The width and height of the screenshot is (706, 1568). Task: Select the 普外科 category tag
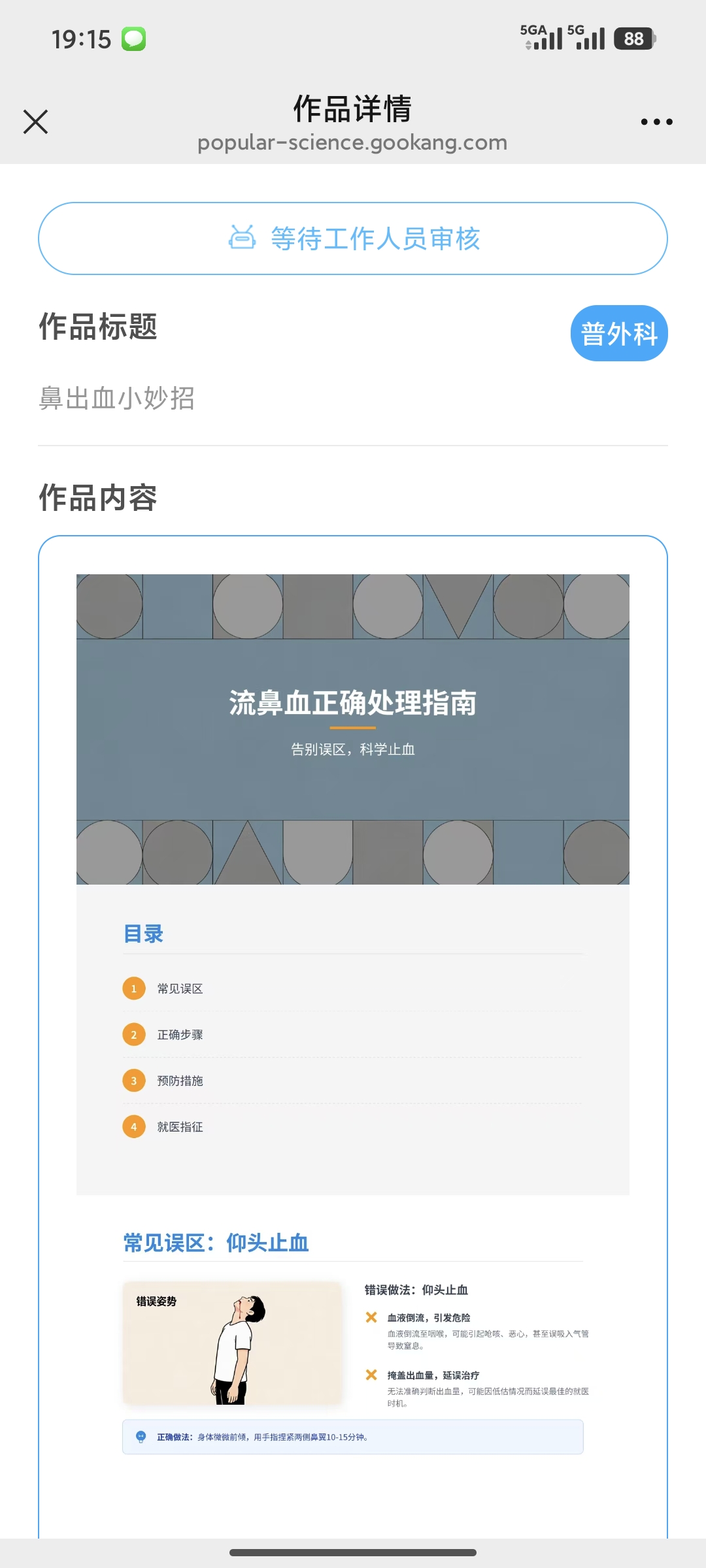pos(618,333)
